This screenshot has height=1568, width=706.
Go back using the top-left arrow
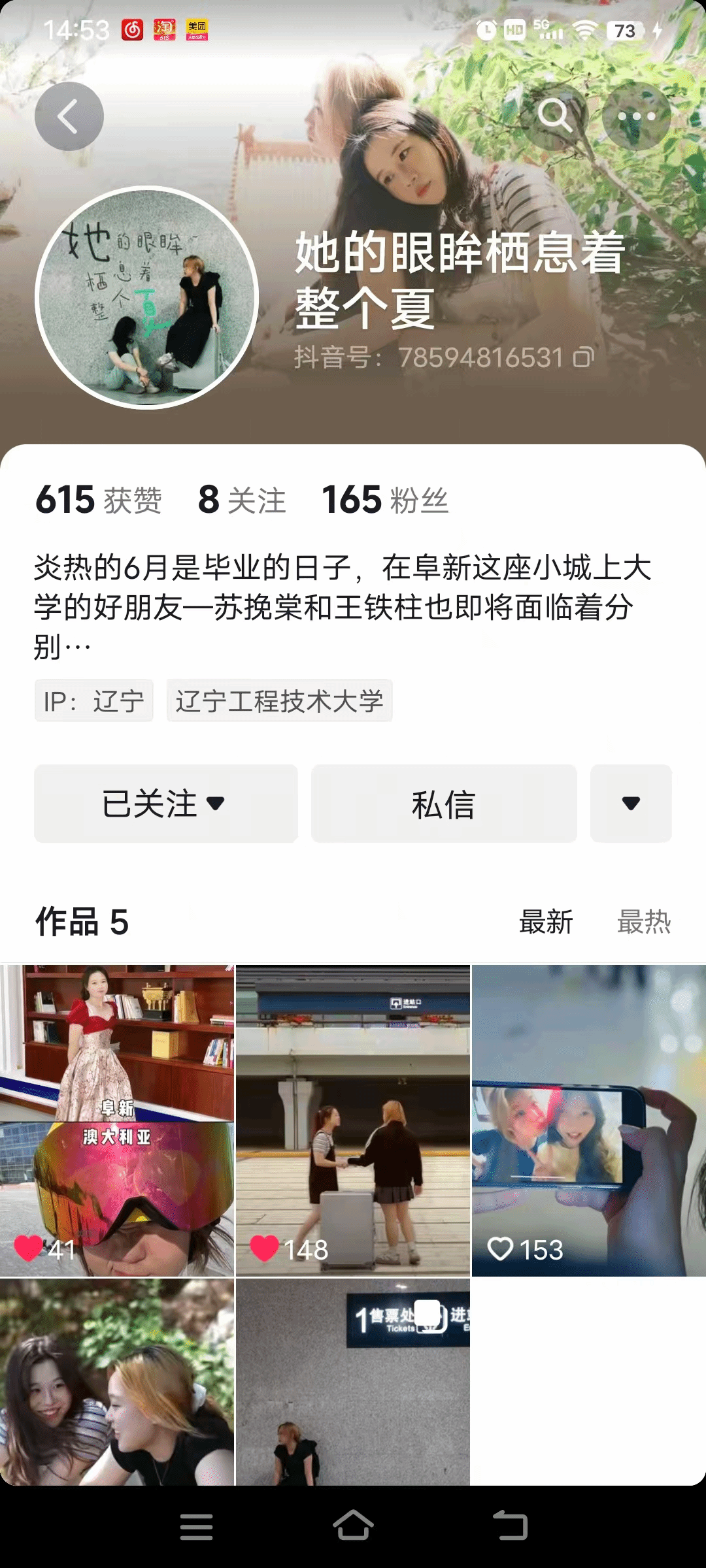69,116
